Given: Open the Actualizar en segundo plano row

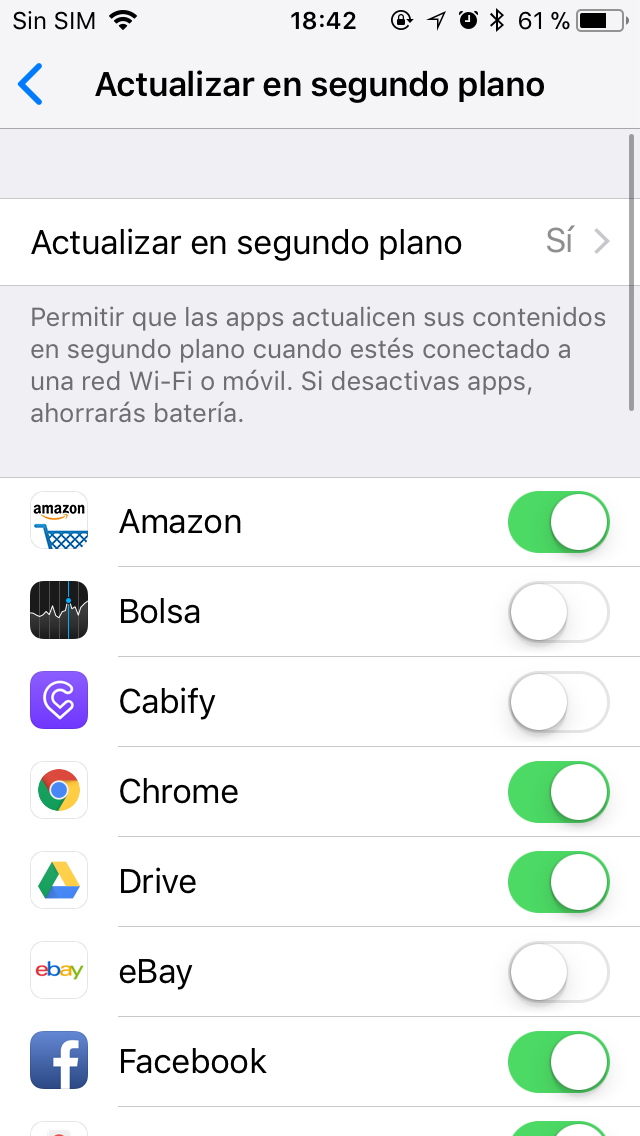Looking at the screenshot, I should [x=320, y=242].
